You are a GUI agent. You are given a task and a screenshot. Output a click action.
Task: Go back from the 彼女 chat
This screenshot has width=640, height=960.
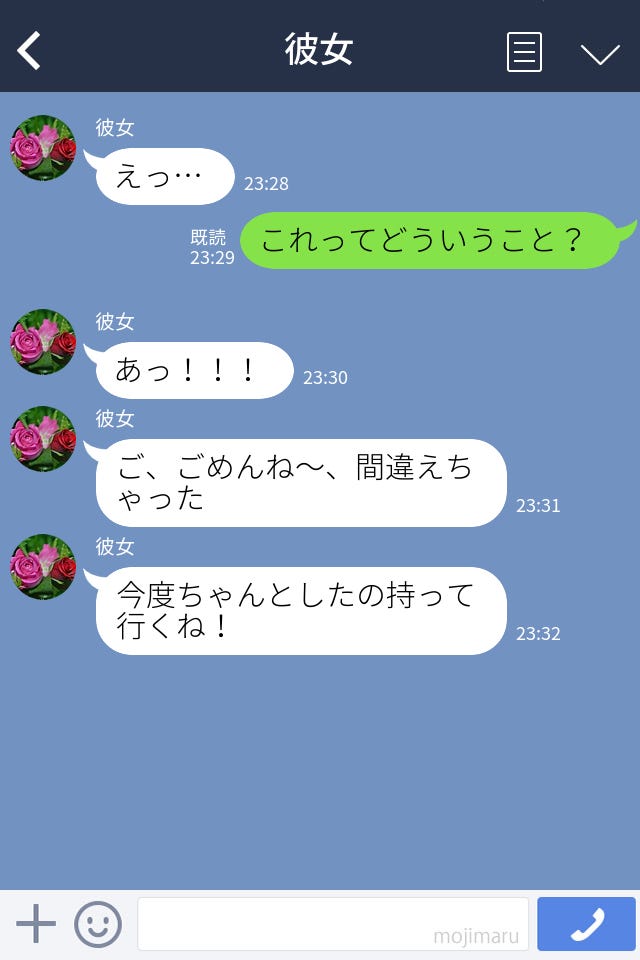(x=30, y=51)
